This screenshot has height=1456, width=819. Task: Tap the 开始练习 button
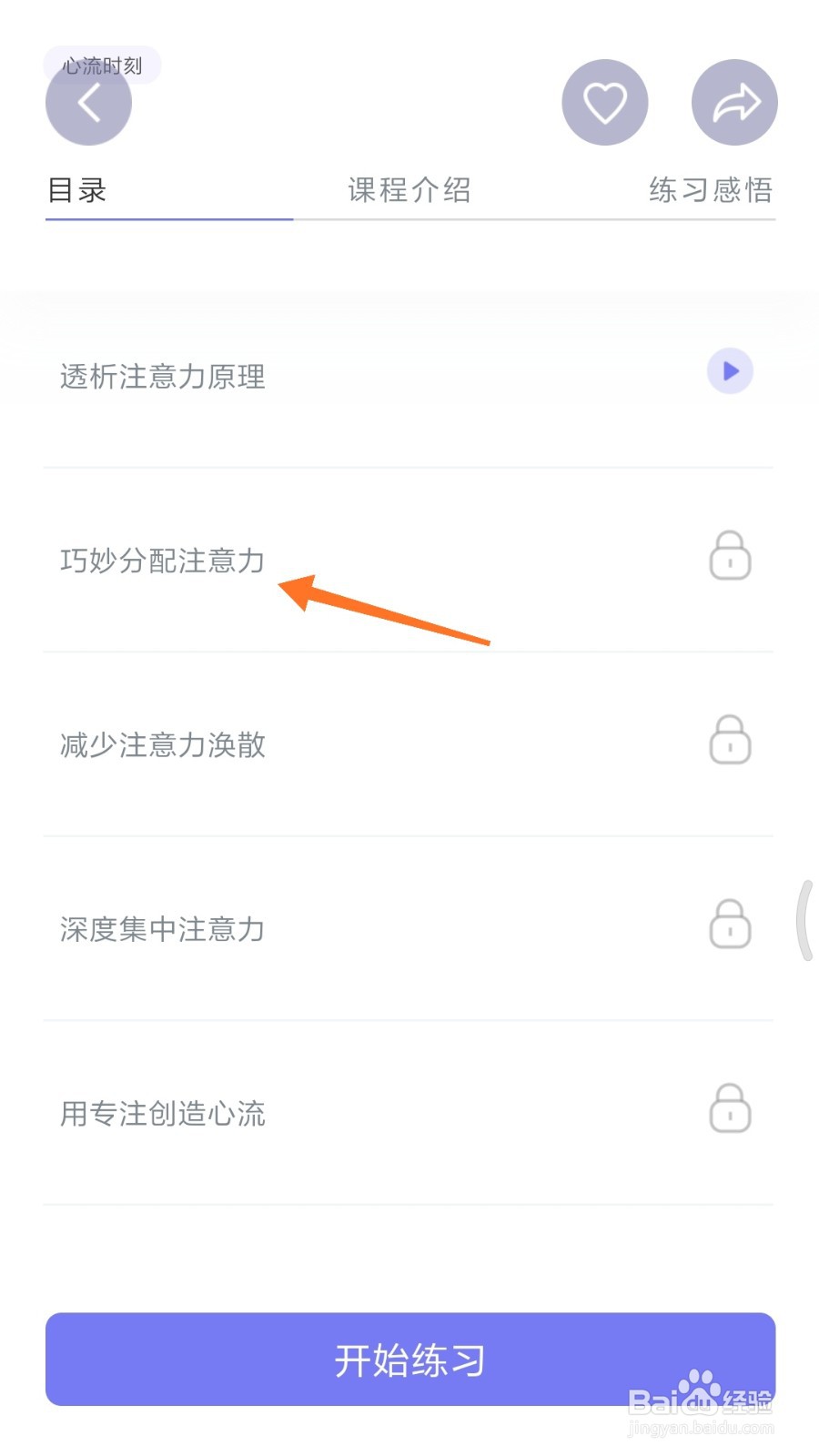tap(409, 1360)
